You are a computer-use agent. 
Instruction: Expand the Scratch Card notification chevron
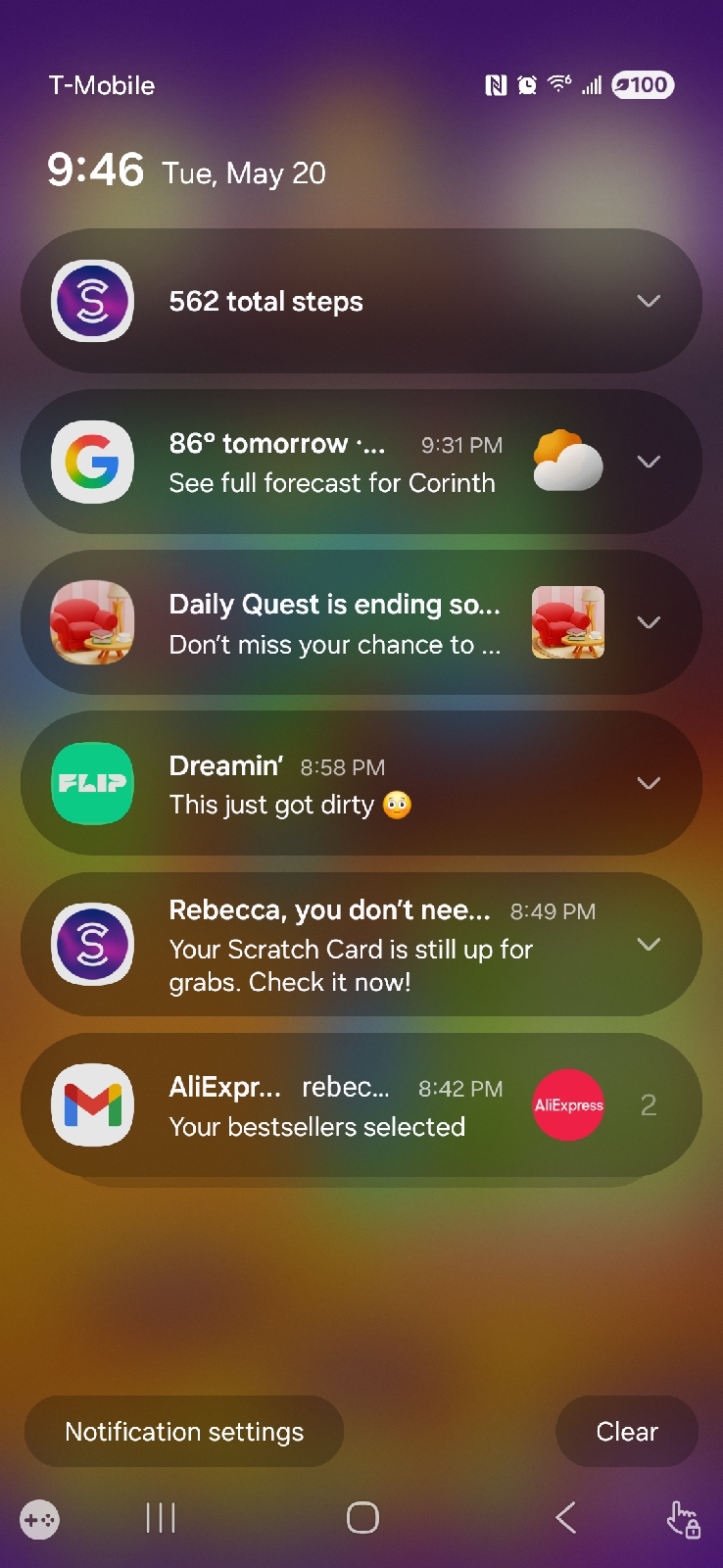tap(649, 944)
